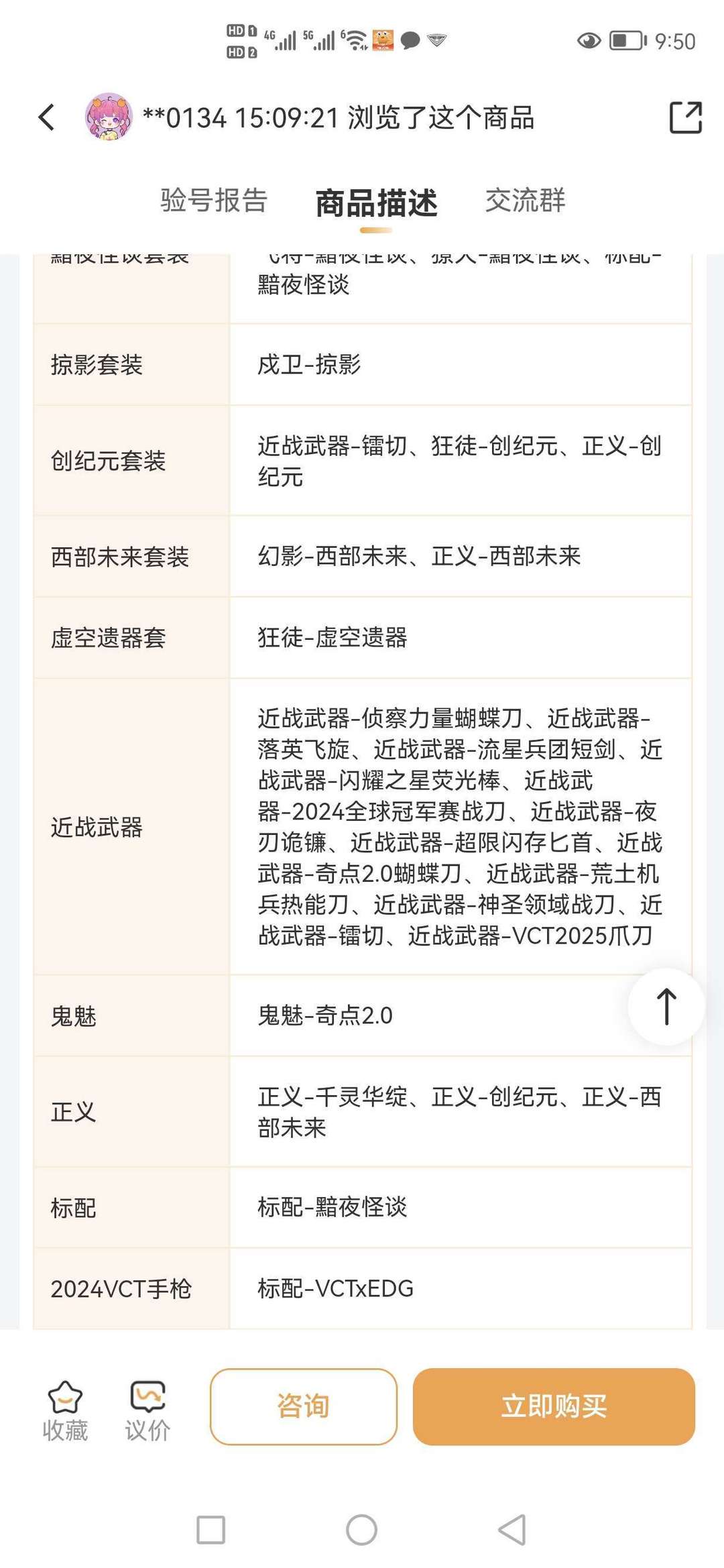Jump back to top with the arrow button

click(x=666, y=1006)
